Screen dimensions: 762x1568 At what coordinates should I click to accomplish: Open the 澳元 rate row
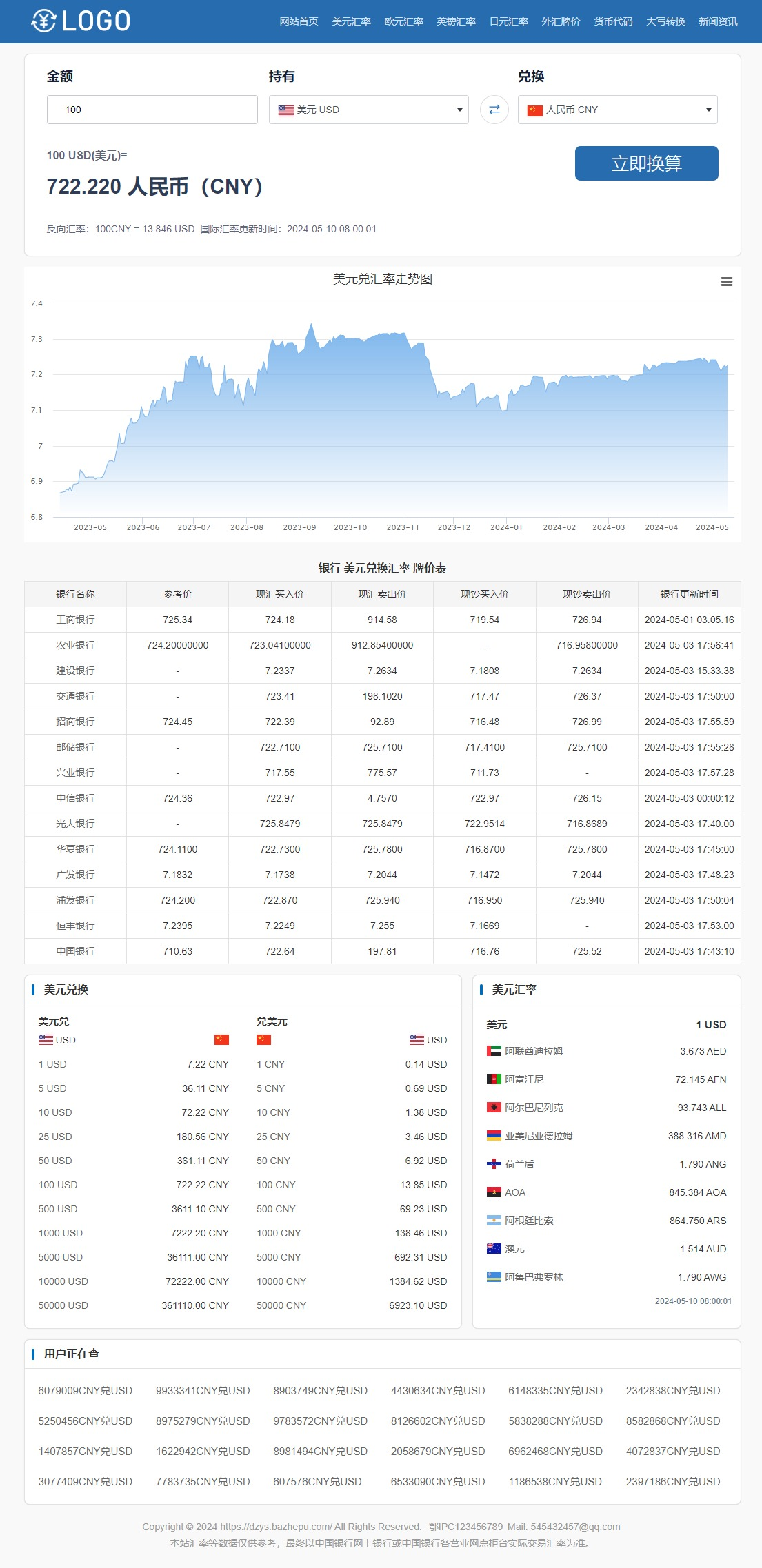click(x=606, y=1249)
